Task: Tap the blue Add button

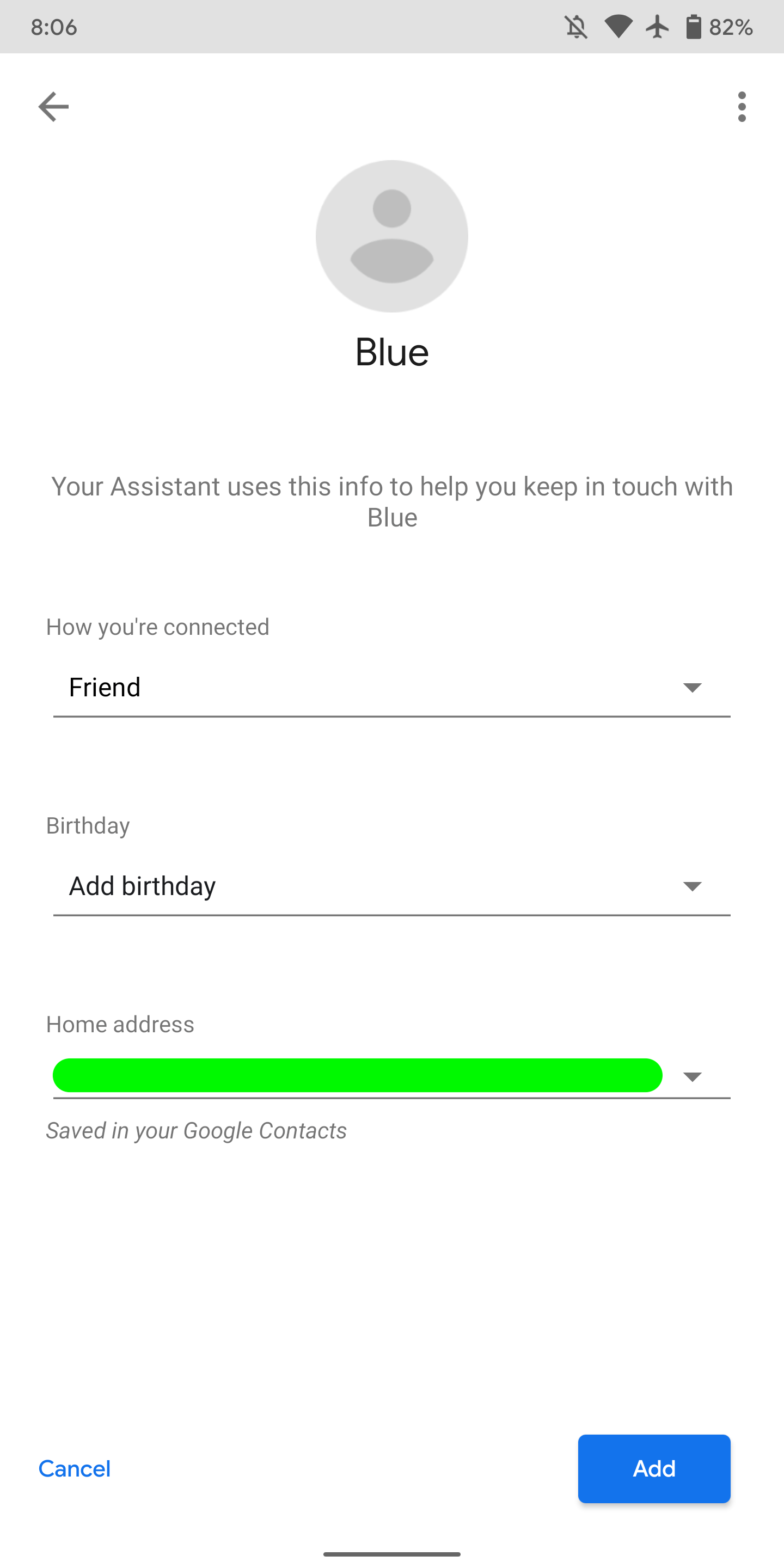Action: (x=654, y=1469)
